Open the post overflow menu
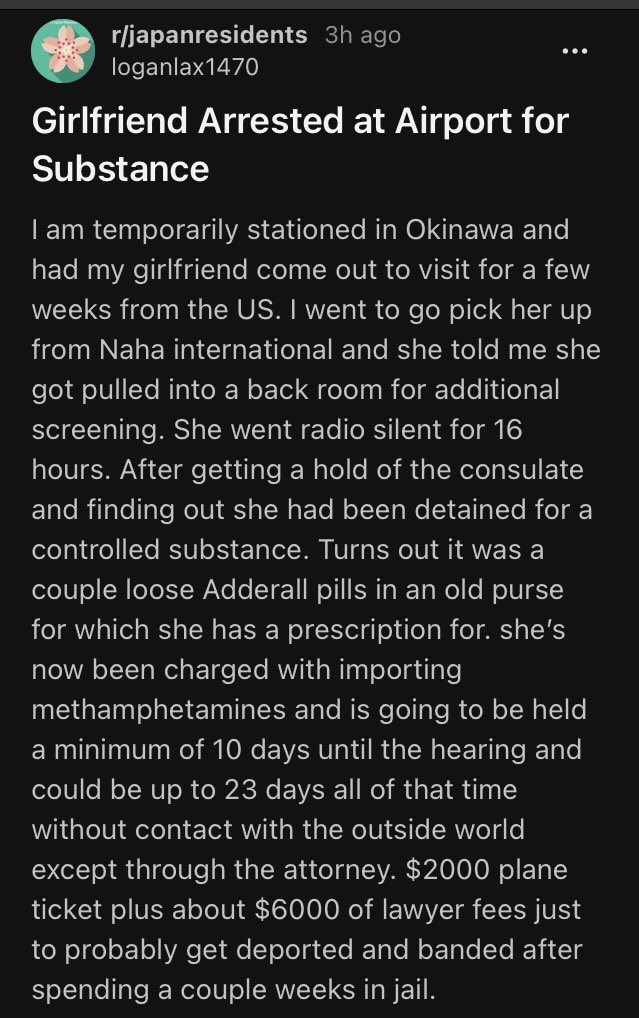Screen dimensions: 639x1018 pyautogui.click(x=575, y=50)
